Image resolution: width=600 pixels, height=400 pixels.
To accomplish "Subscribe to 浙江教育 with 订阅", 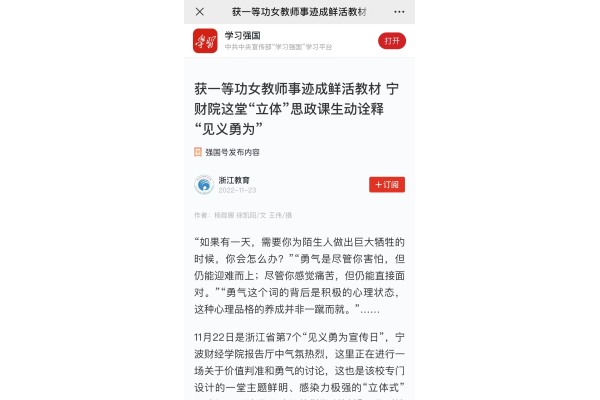I will 387,184.
